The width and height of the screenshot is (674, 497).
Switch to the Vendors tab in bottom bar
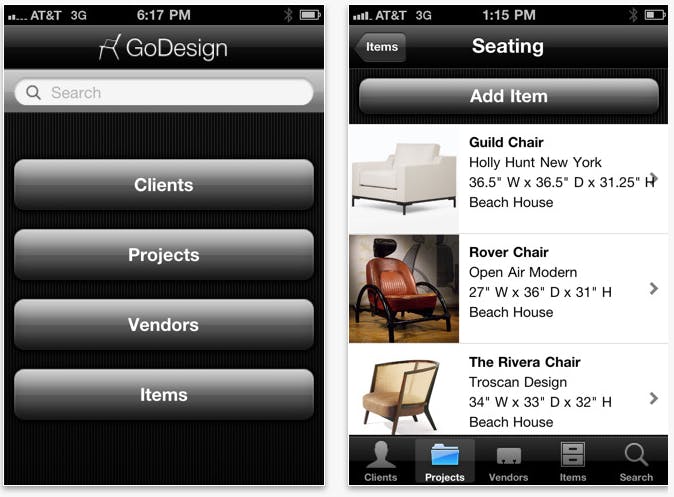tap(508, 462)
